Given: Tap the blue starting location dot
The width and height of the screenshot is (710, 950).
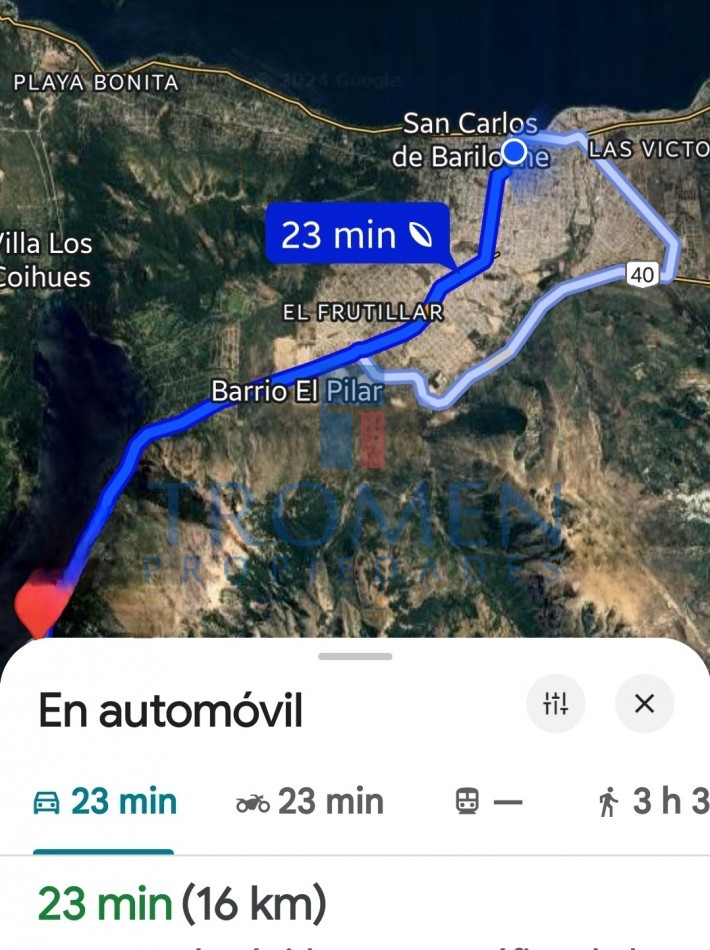Looking at the screenshot, I should click(514, 151).
